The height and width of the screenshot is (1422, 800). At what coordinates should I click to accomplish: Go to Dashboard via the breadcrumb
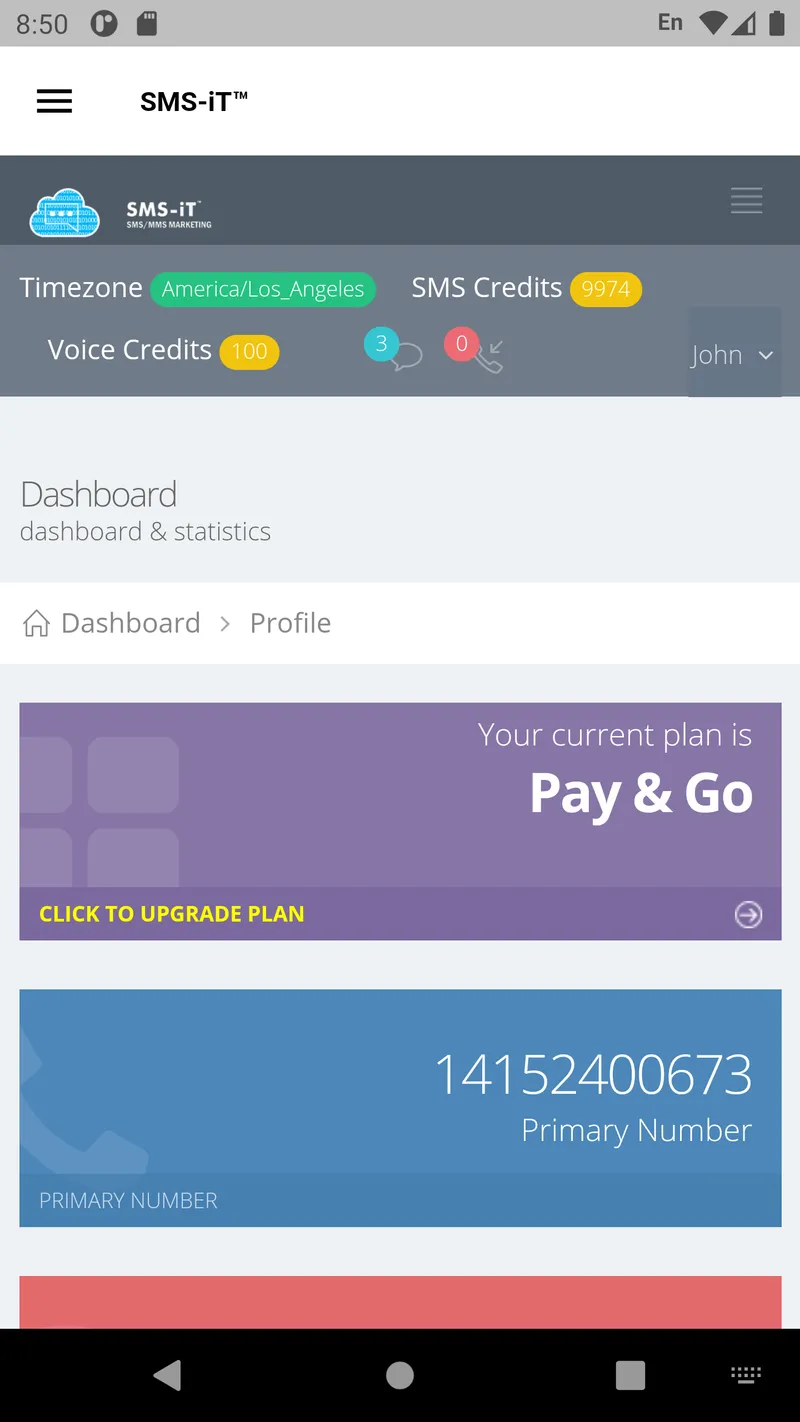(130, 623)
